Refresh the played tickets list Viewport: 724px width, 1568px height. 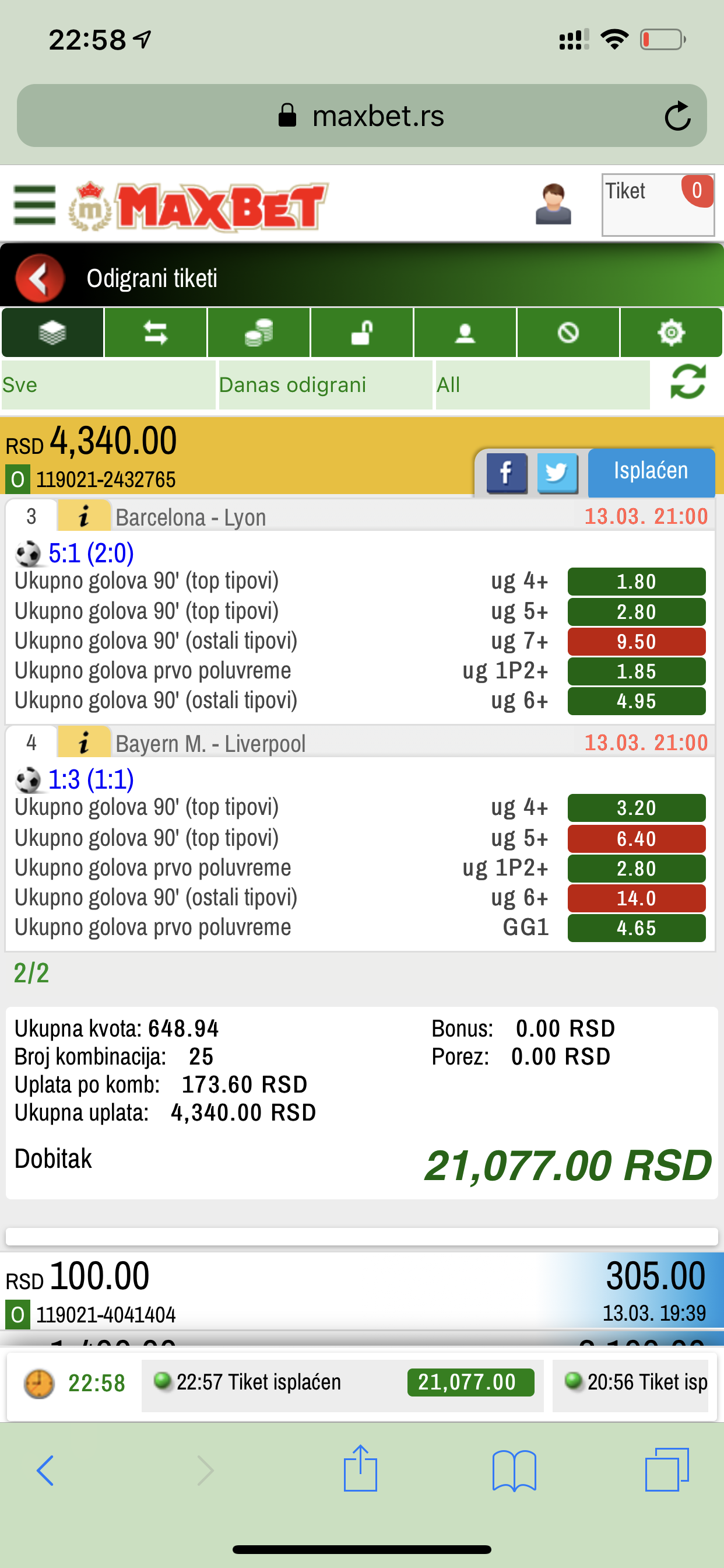tap(688, 382)
